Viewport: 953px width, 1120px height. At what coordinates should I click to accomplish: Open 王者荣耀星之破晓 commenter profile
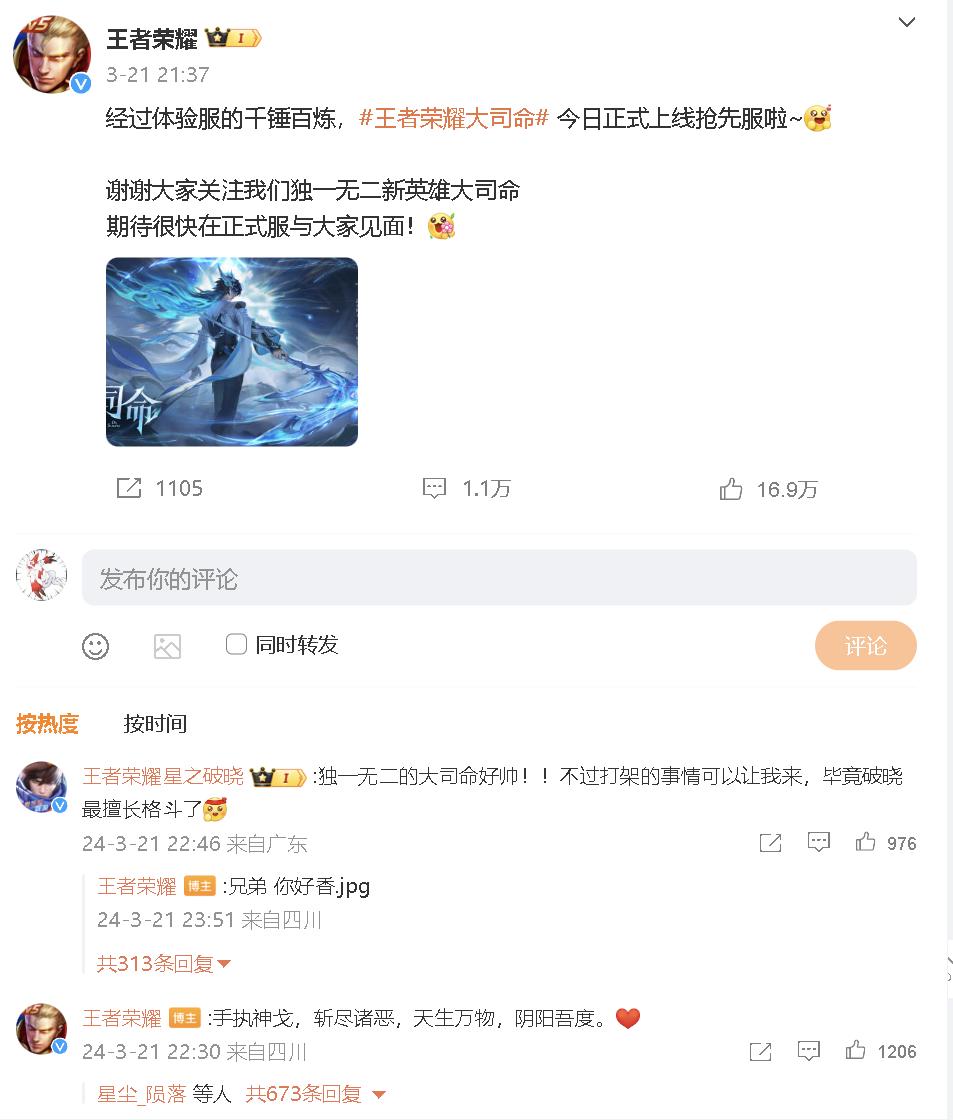(162, 776)
